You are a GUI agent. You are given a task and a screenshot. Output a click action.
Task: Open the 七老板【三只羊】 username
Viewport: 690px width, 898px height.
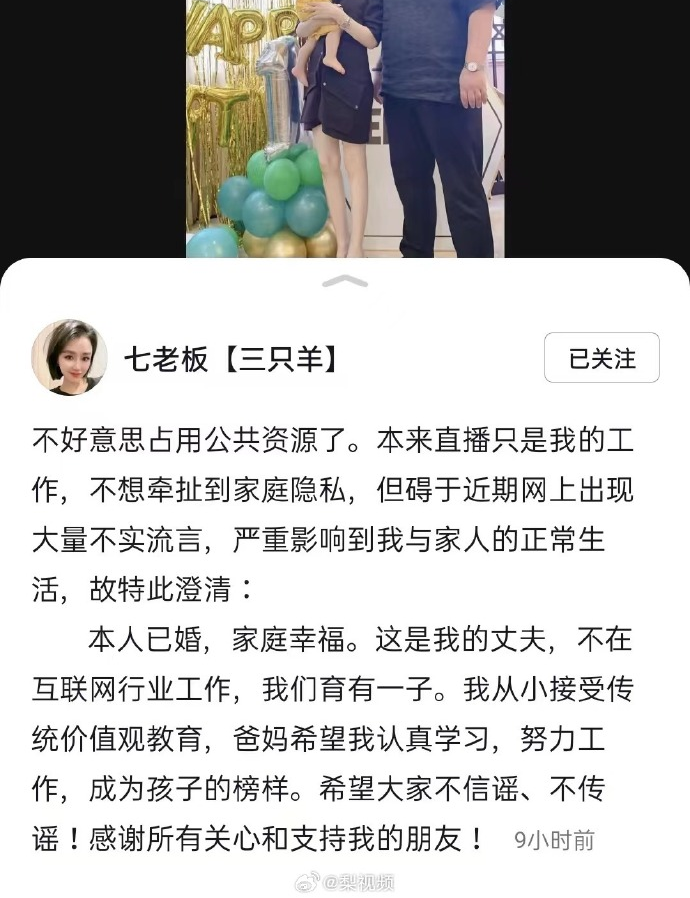tap(231, 359)
